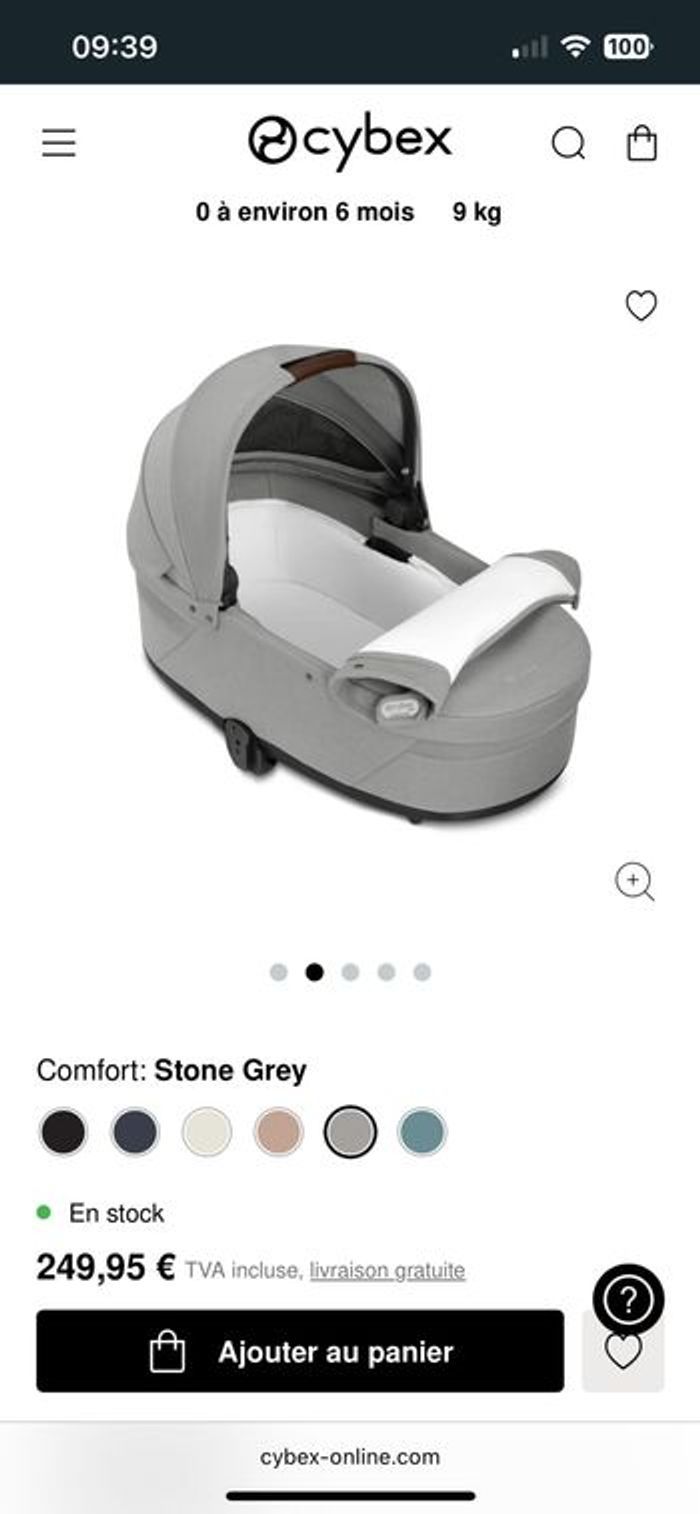
Task: Select the off-white color swatch
Action: coord(207,1132)
